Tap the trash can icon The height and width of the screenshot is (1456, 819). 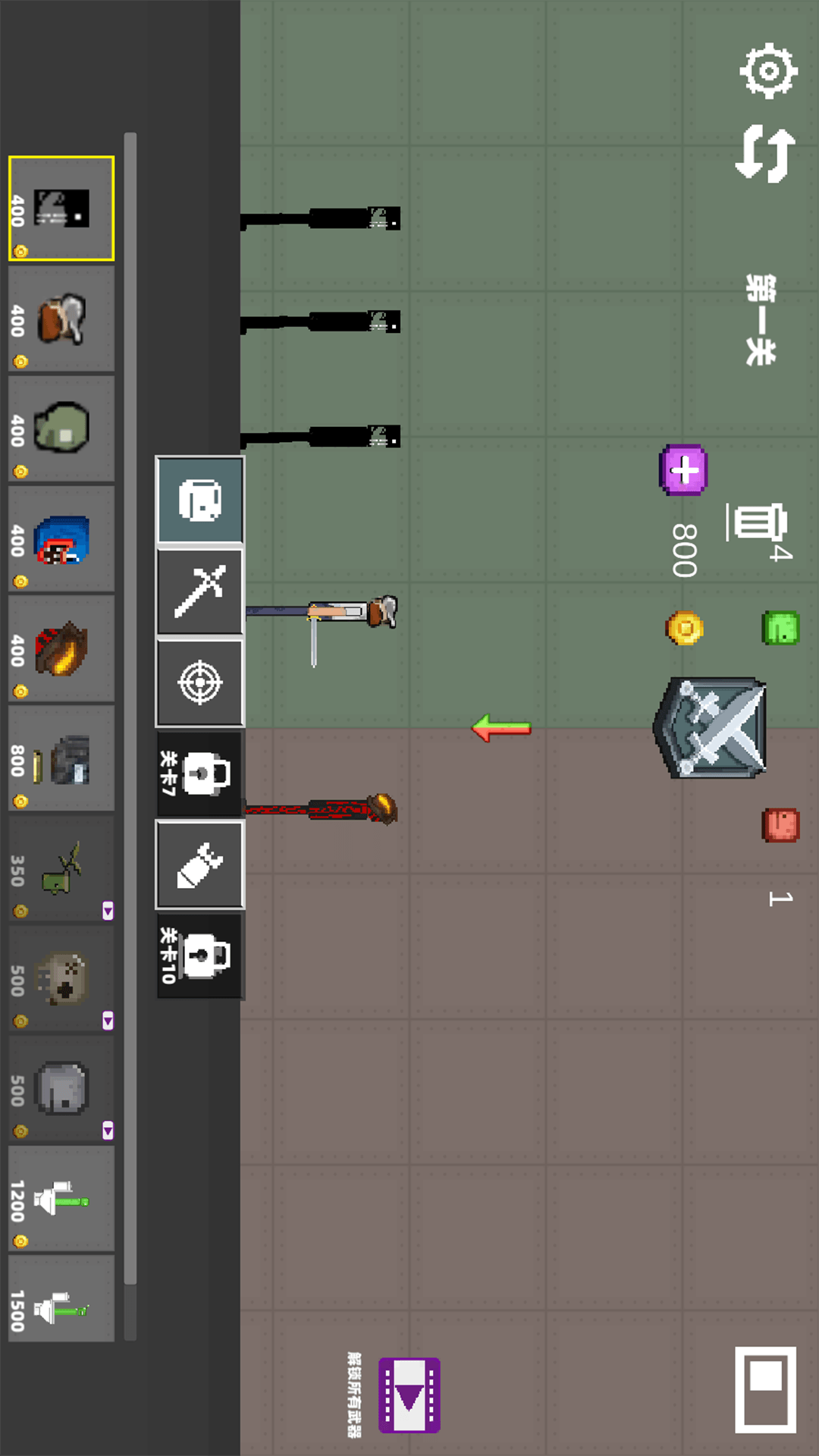pos(756,522)
